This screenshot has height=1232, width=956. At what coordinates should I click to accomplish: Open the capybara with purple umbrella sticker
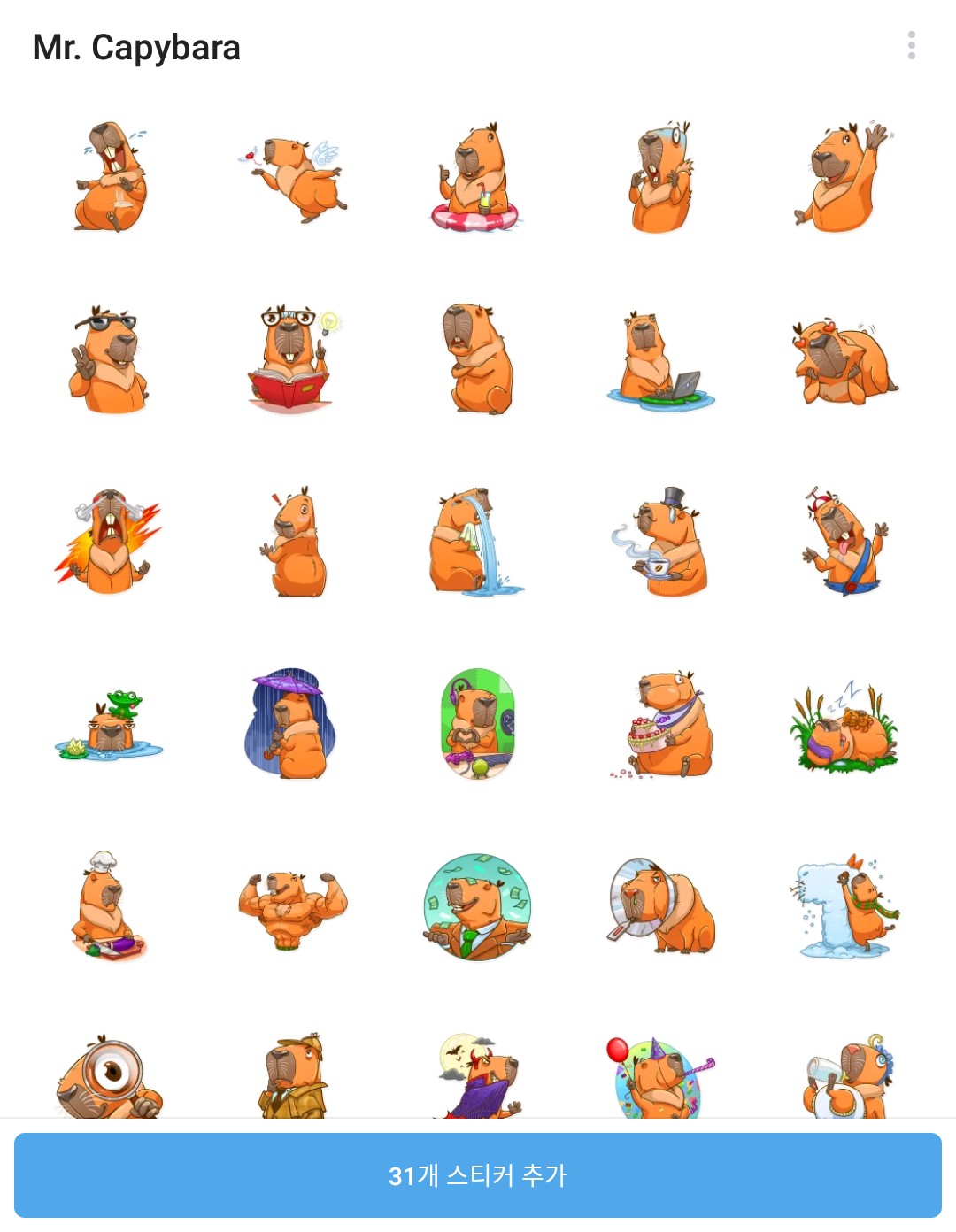(294, 726)
